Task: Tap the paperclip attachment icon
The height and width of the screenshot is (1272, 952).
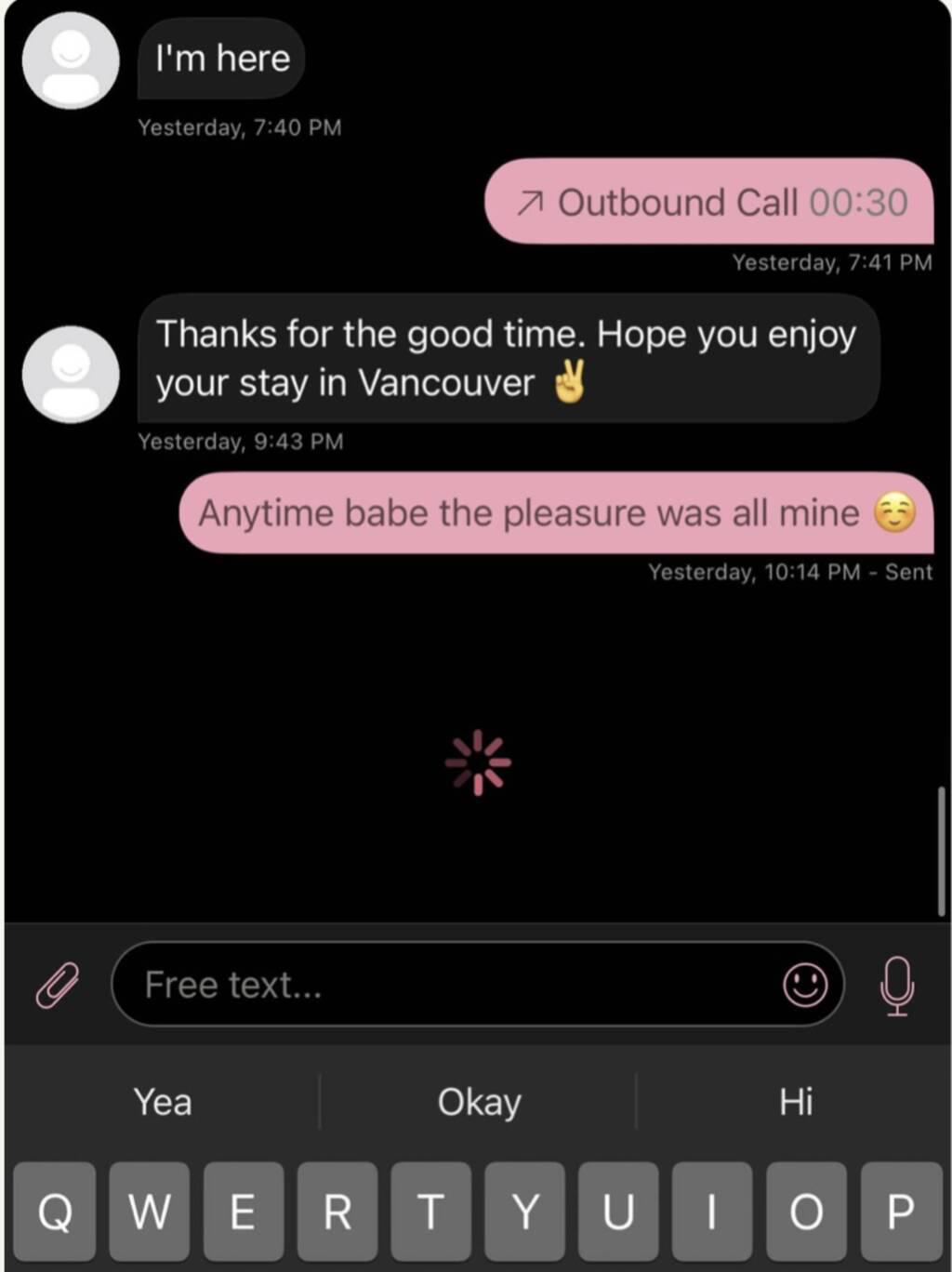Action: point(58,986)
